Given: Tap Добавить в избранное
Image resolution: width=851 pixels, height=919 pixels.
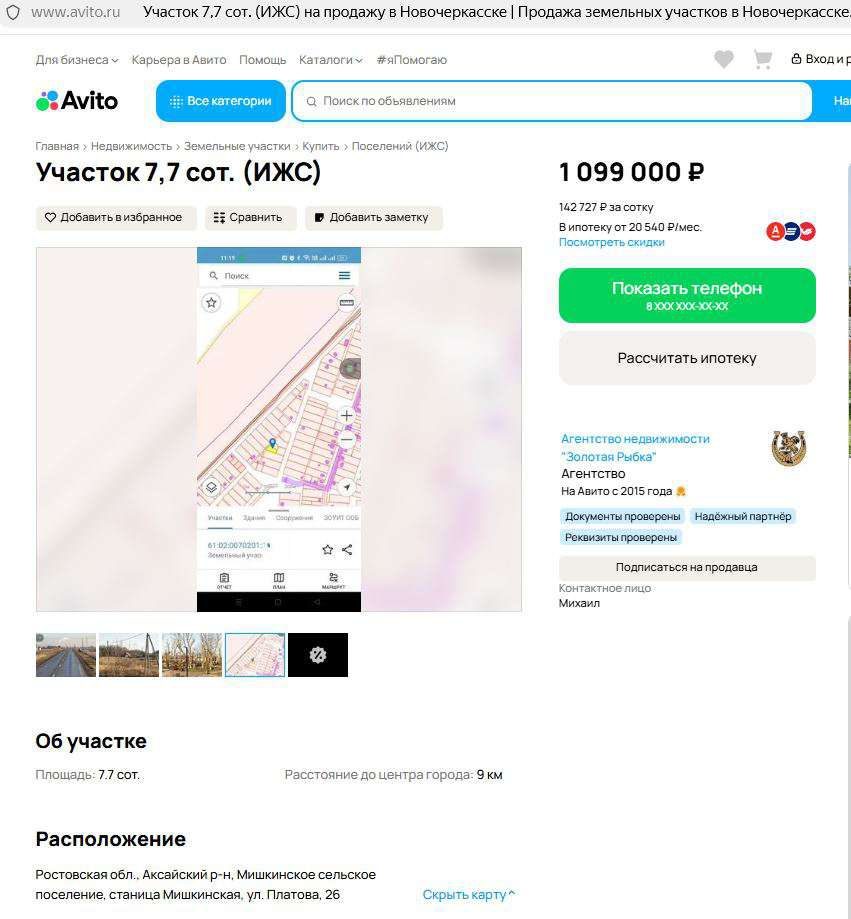Looking at the screenshot, I should pos(116,217).
